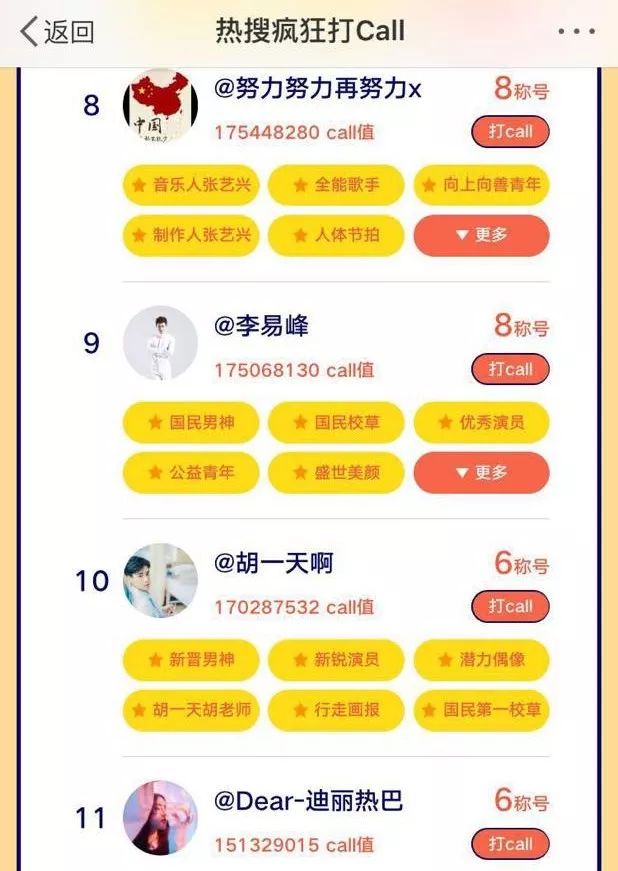Open the three-dot overflow menu
618x871 pixels.
[576, 32]
